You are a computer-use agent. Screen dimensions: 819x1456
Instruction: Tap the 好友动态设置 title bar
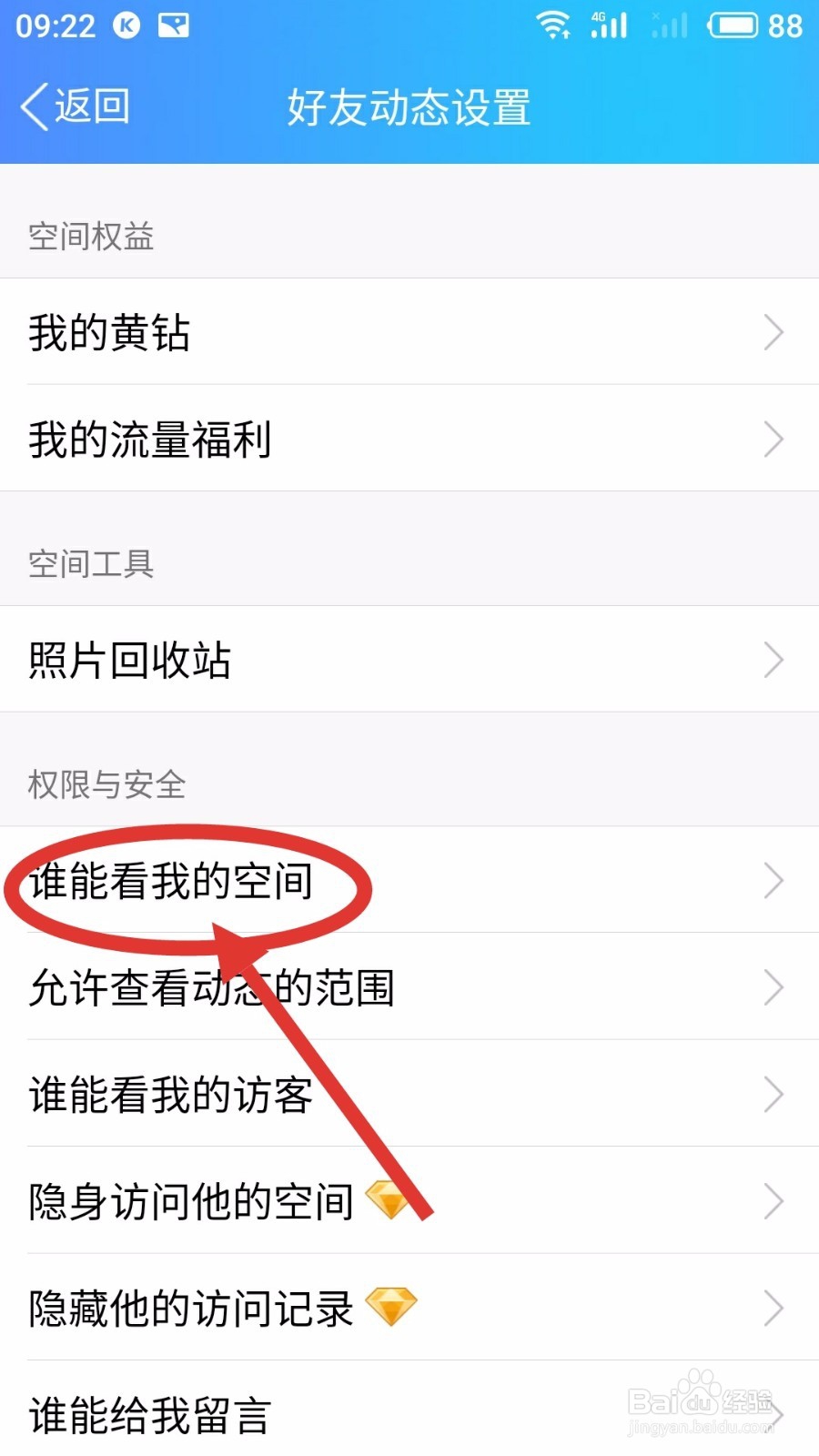(409, 106)
